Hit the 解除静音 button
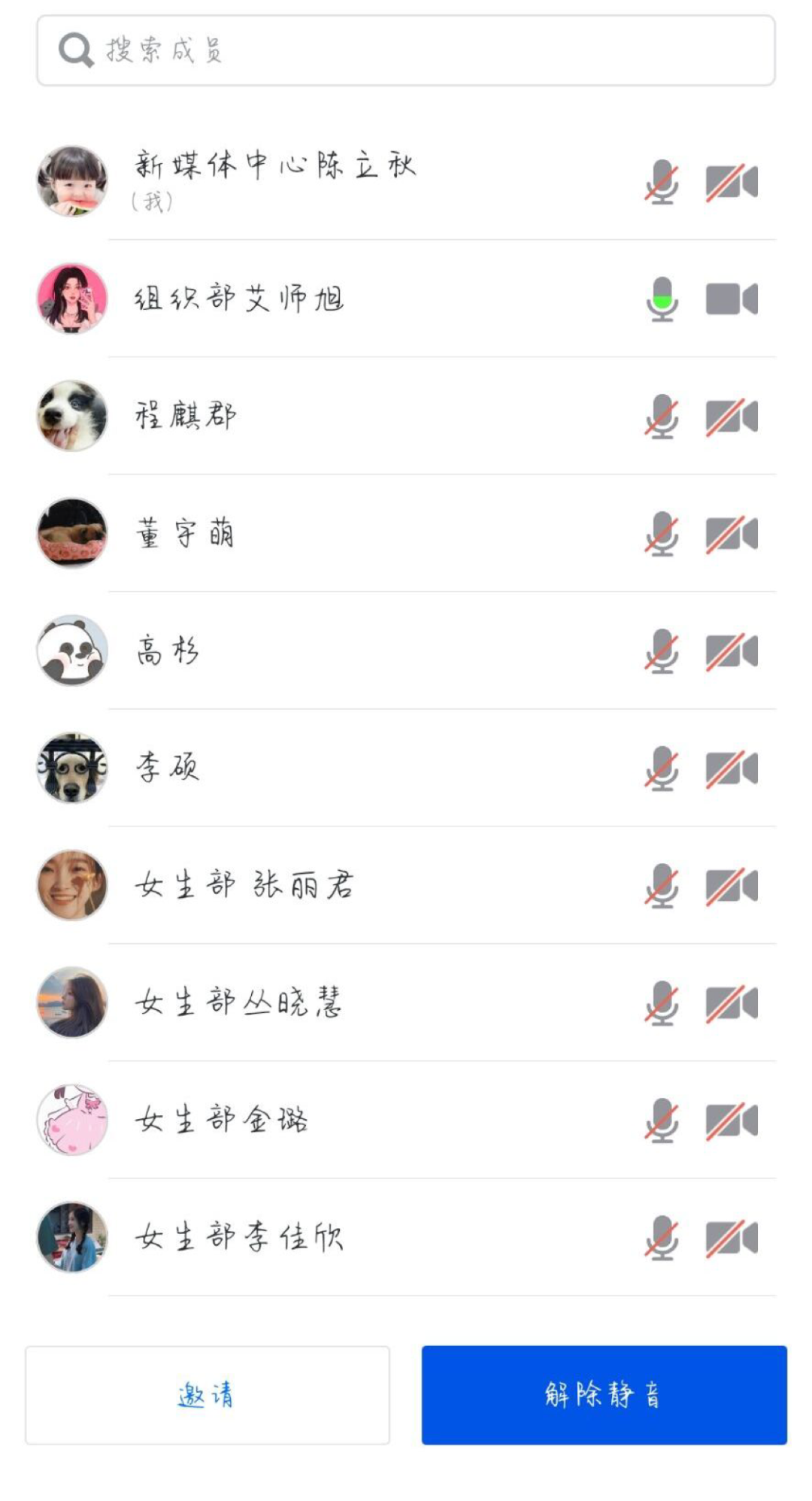 (604, 1395)
